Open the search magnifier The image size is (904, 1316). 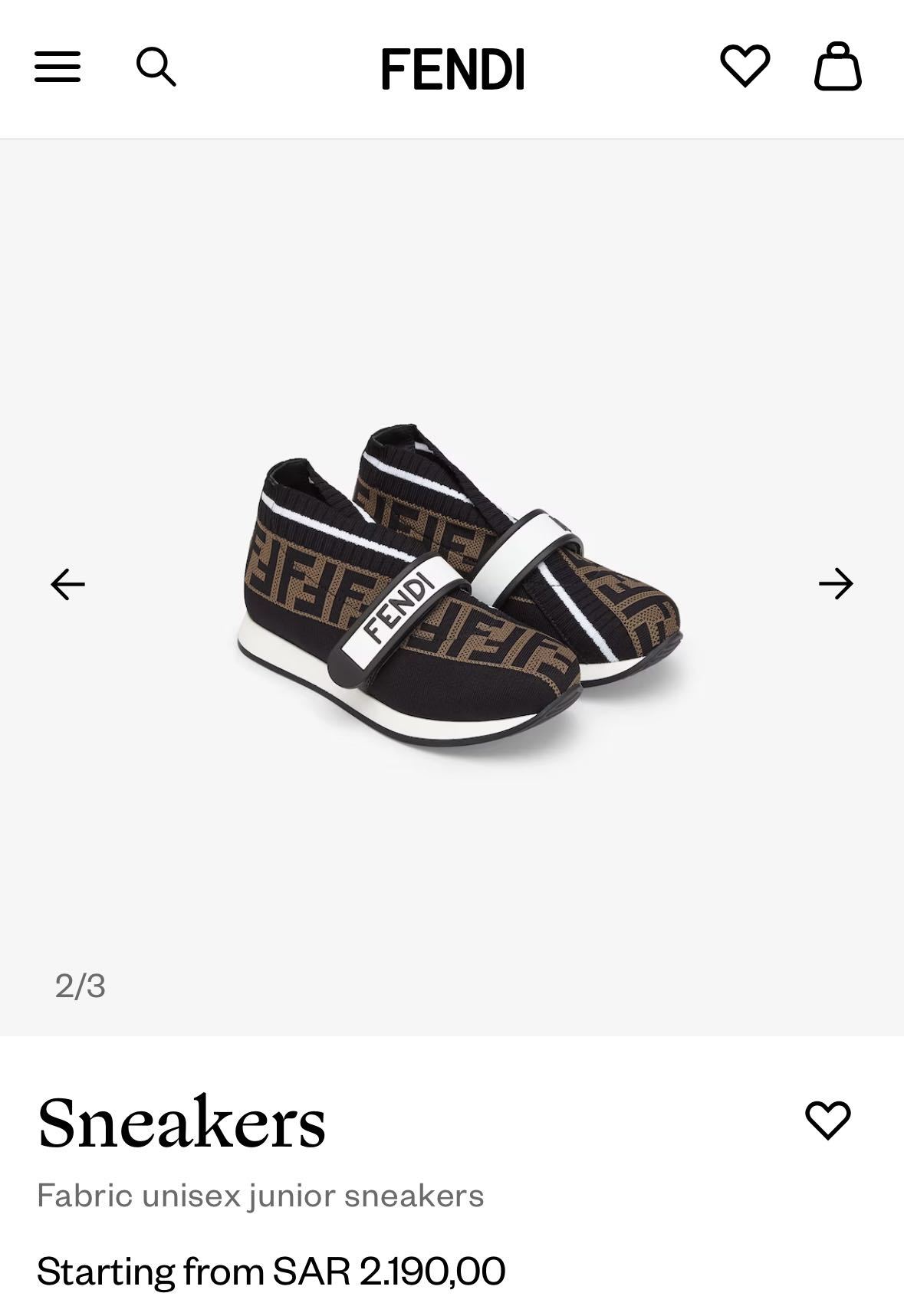(156, 67)
